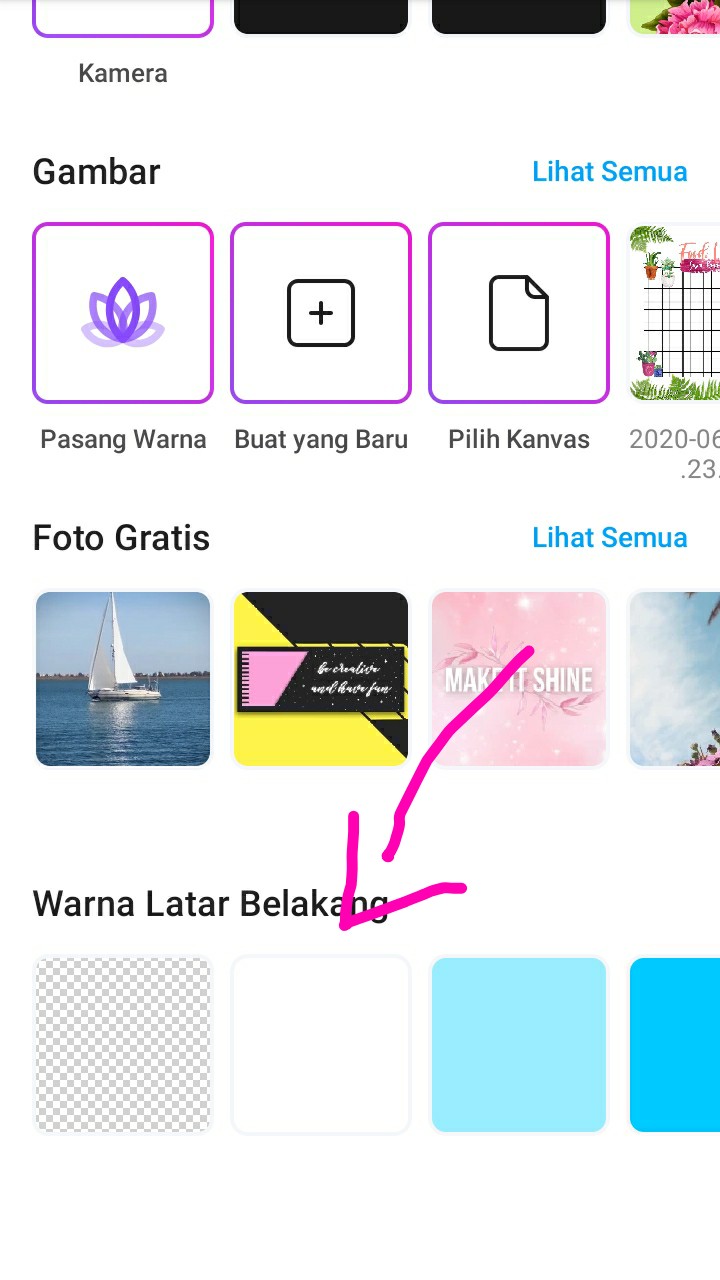Select the sailboat free photo
The height and width of the screenshot is (1280, 720).
123,679
